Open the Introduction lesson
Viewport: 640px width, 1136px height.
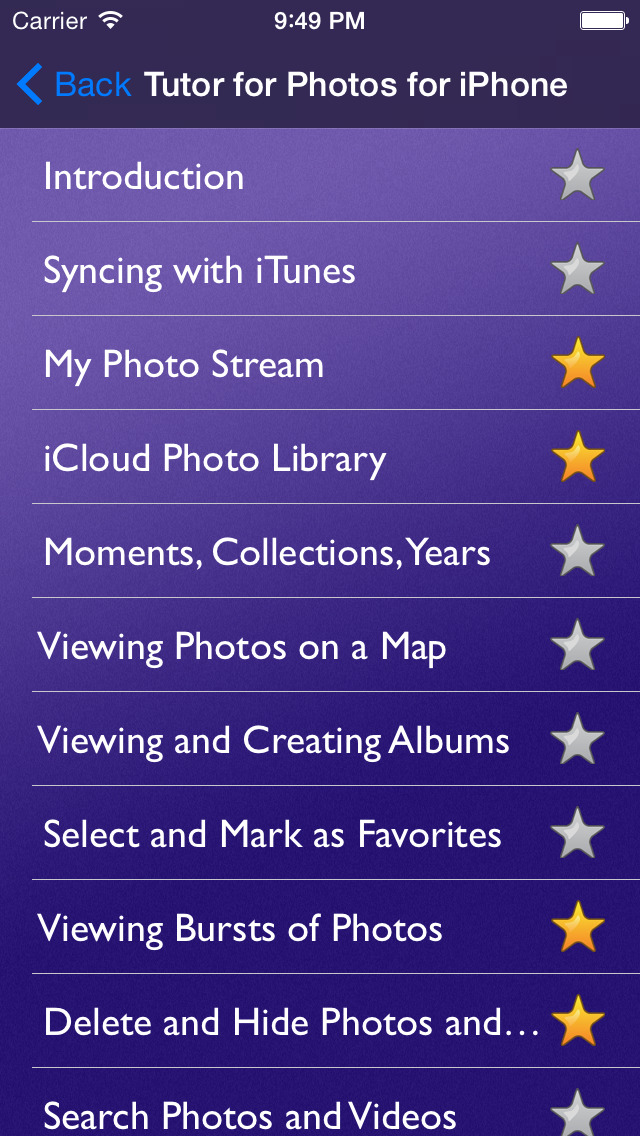[x=320, y=175]
